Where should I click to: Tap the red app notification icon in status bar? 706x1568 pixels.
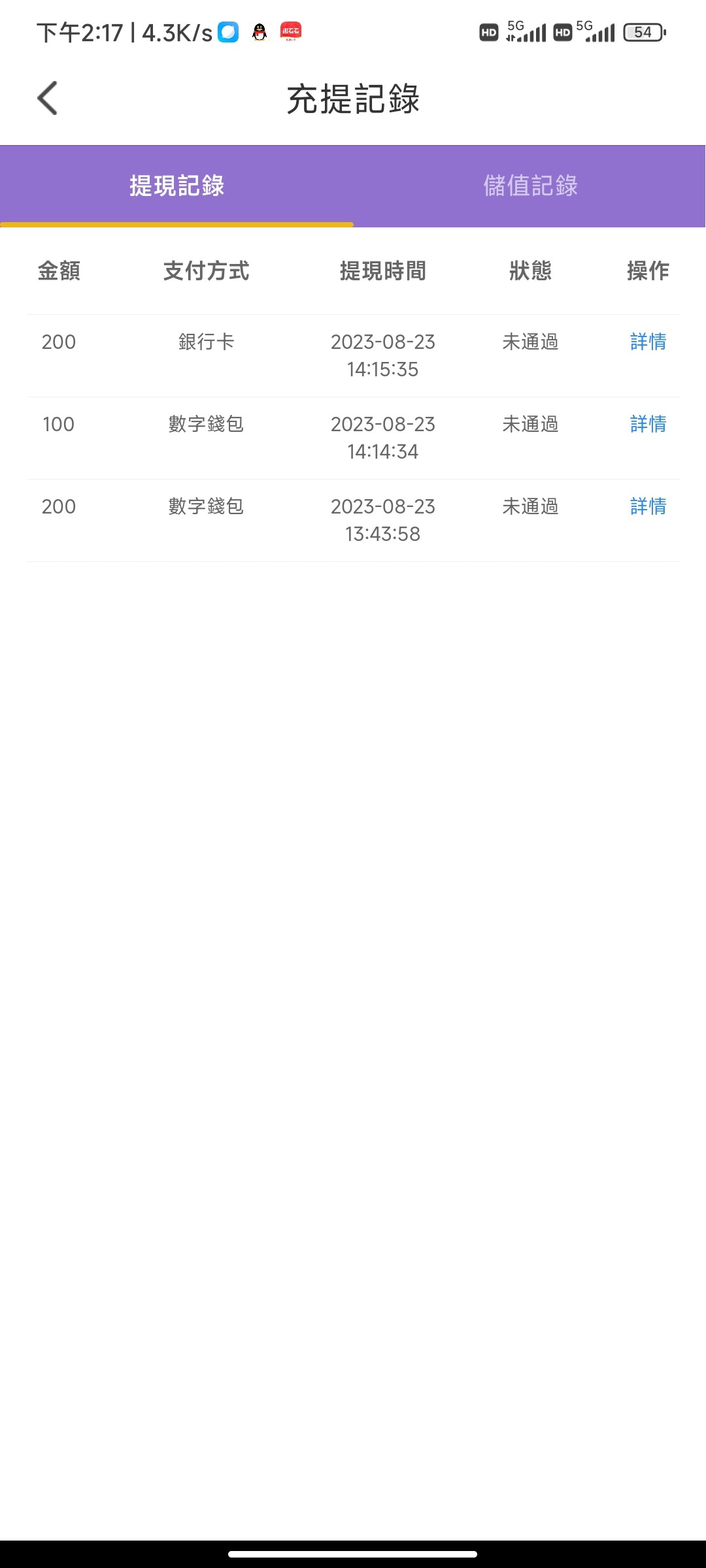(x=291, y=31)
